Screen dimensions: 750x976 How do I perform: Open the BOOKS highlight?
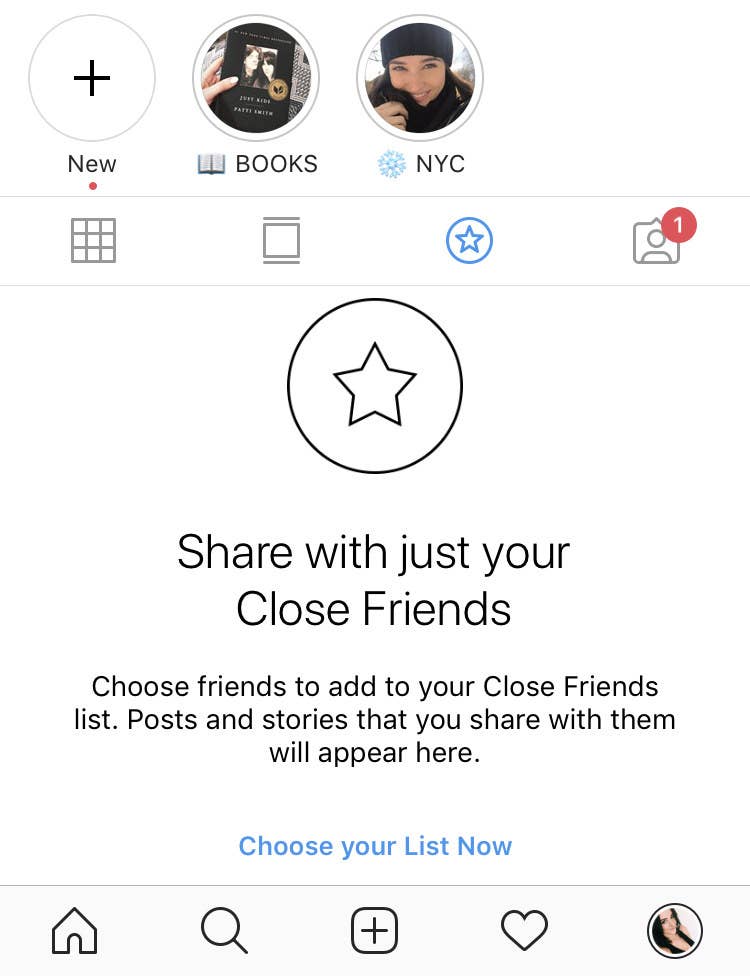point(256,78)
